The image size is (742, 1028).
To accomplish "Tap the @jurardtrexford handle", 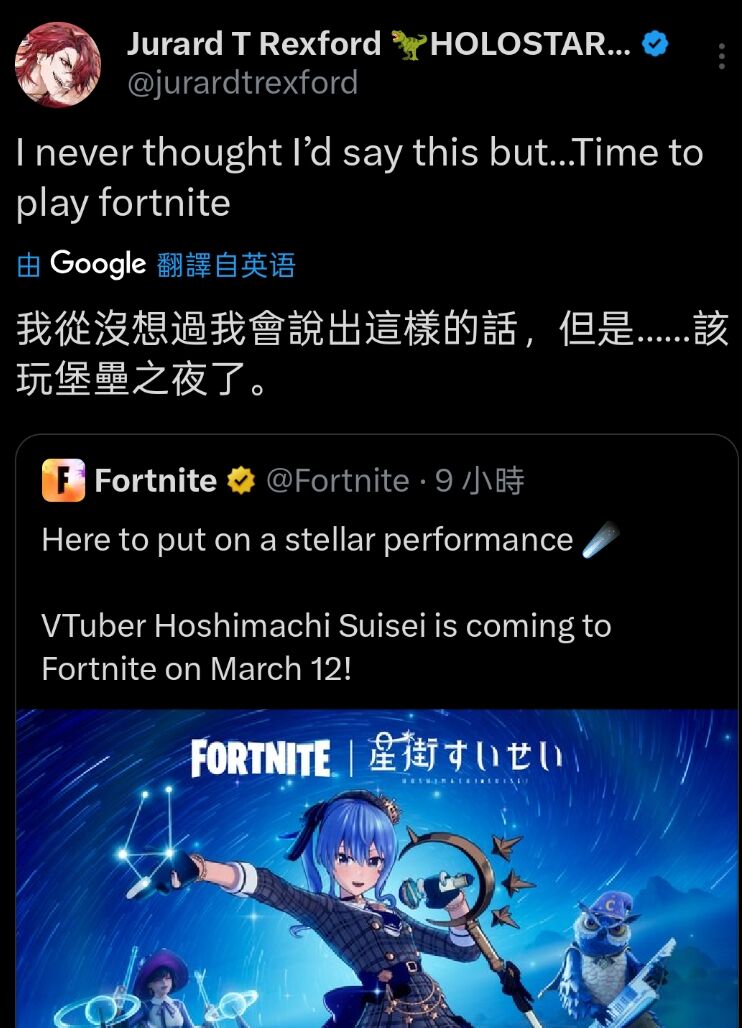I will pos(242,82).
